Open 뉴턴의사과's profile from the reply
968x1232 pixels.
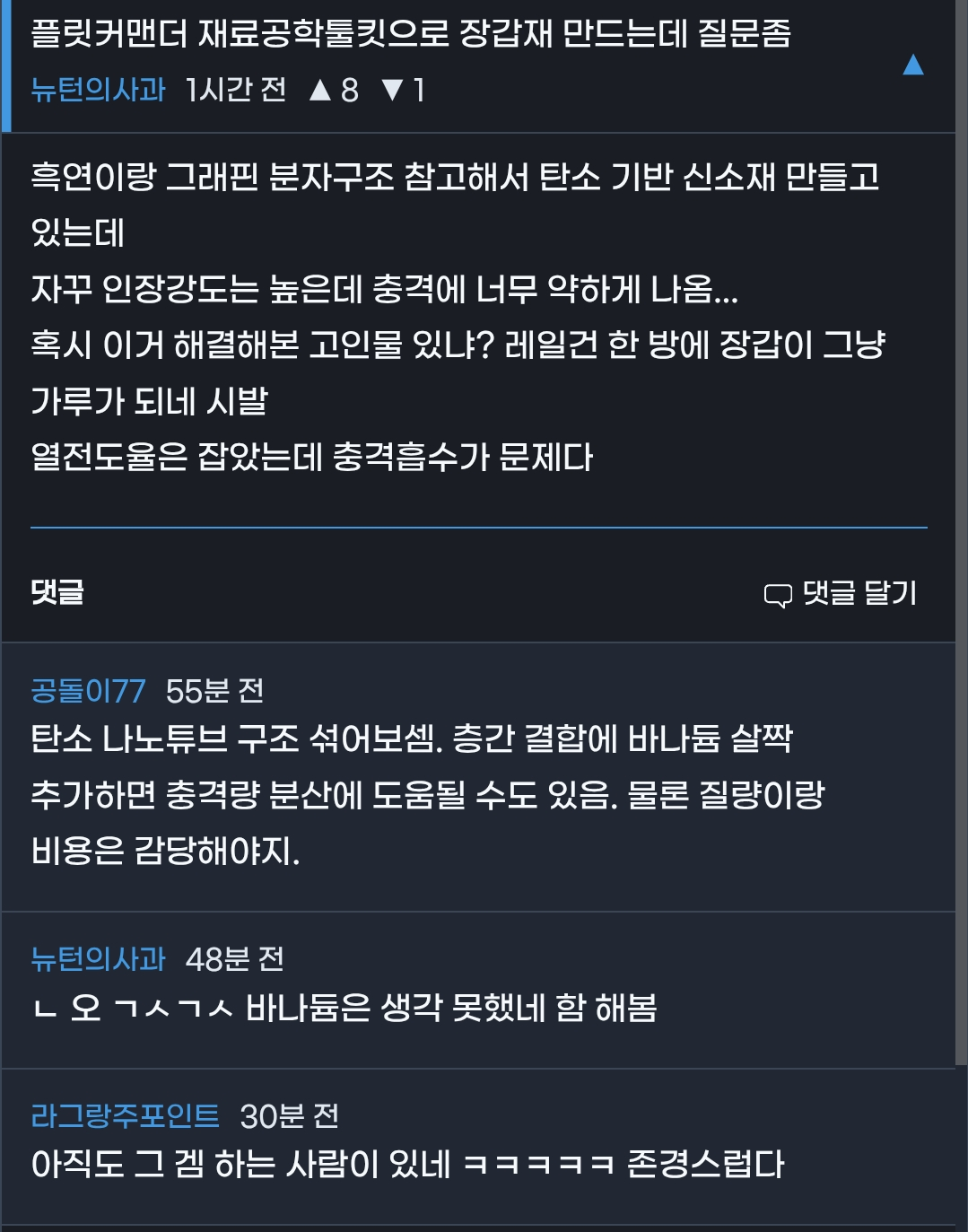(98, 959)
